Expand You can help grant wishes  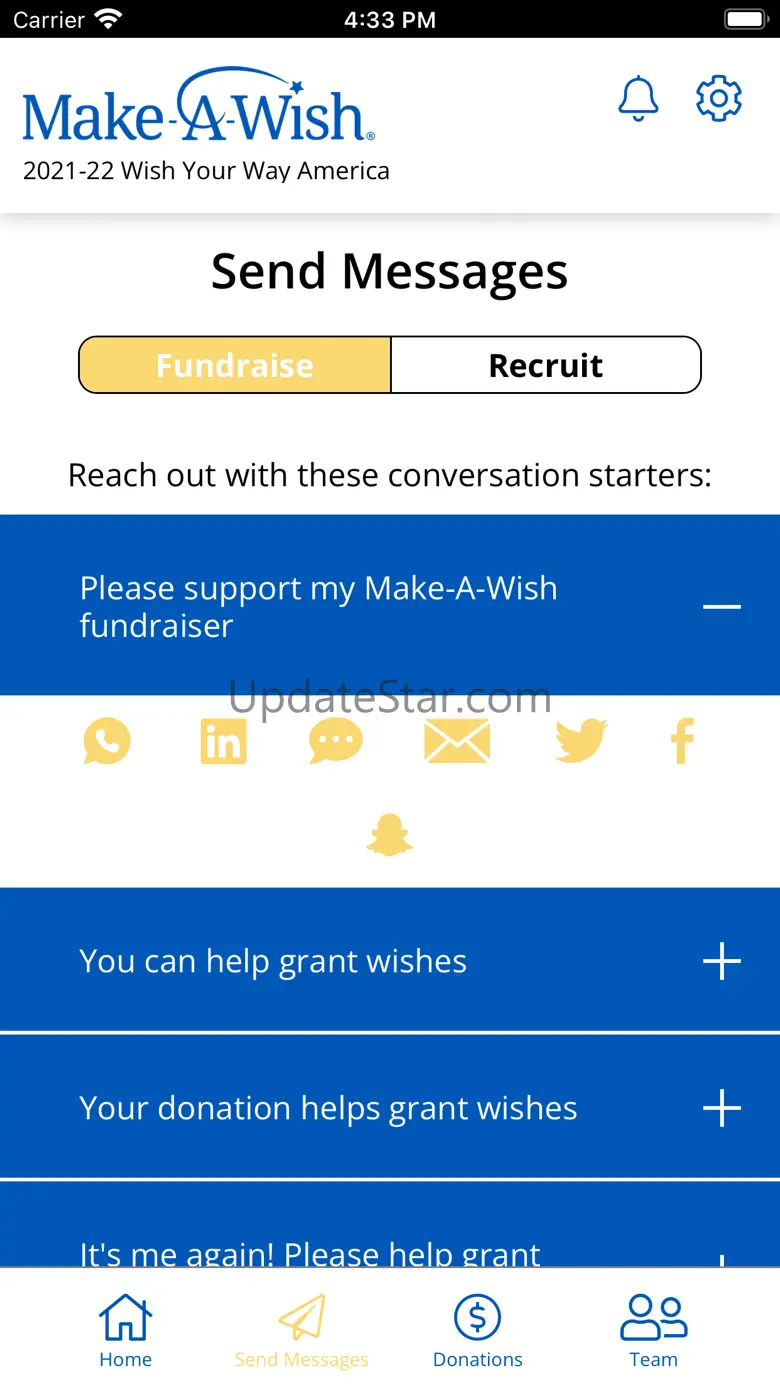pos(721,961)
